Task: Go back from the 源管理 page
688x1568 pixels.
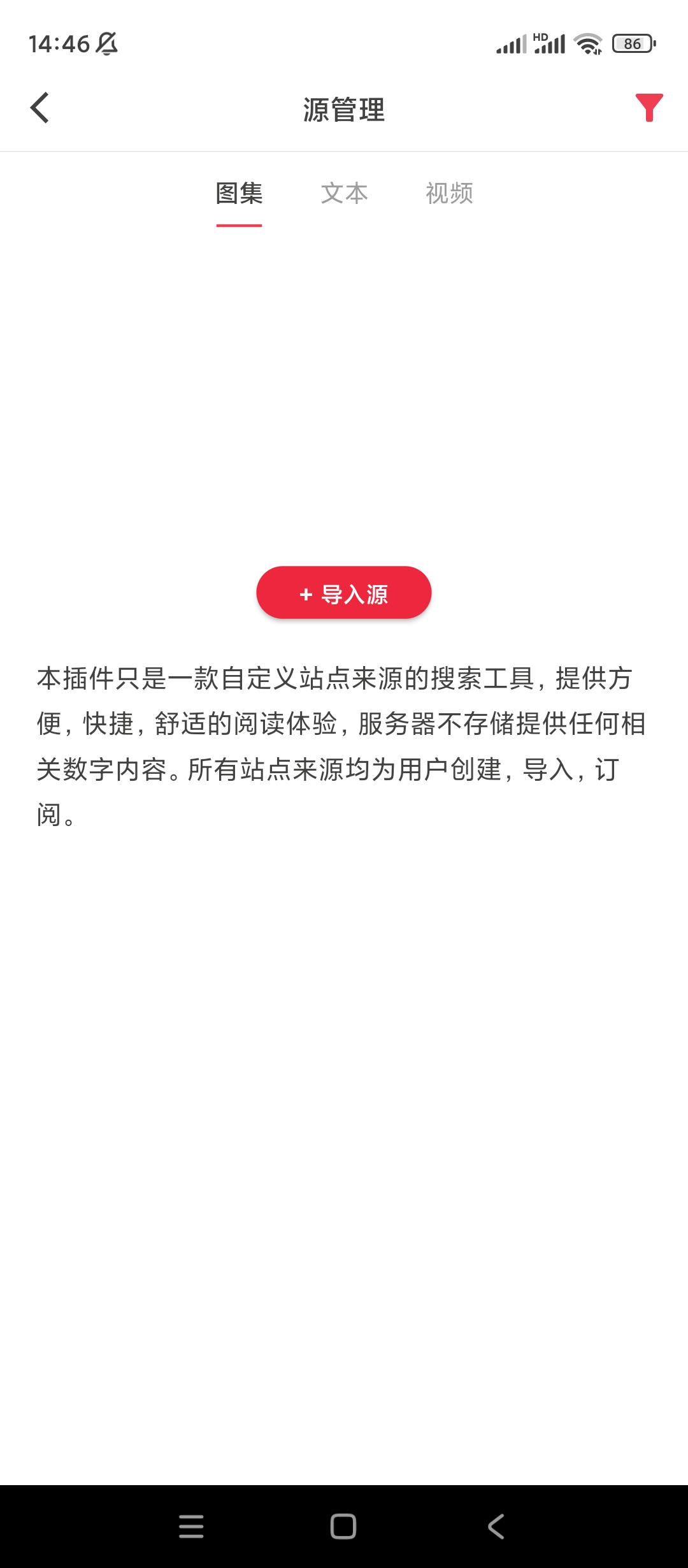Action: click(x=39, y=108)
